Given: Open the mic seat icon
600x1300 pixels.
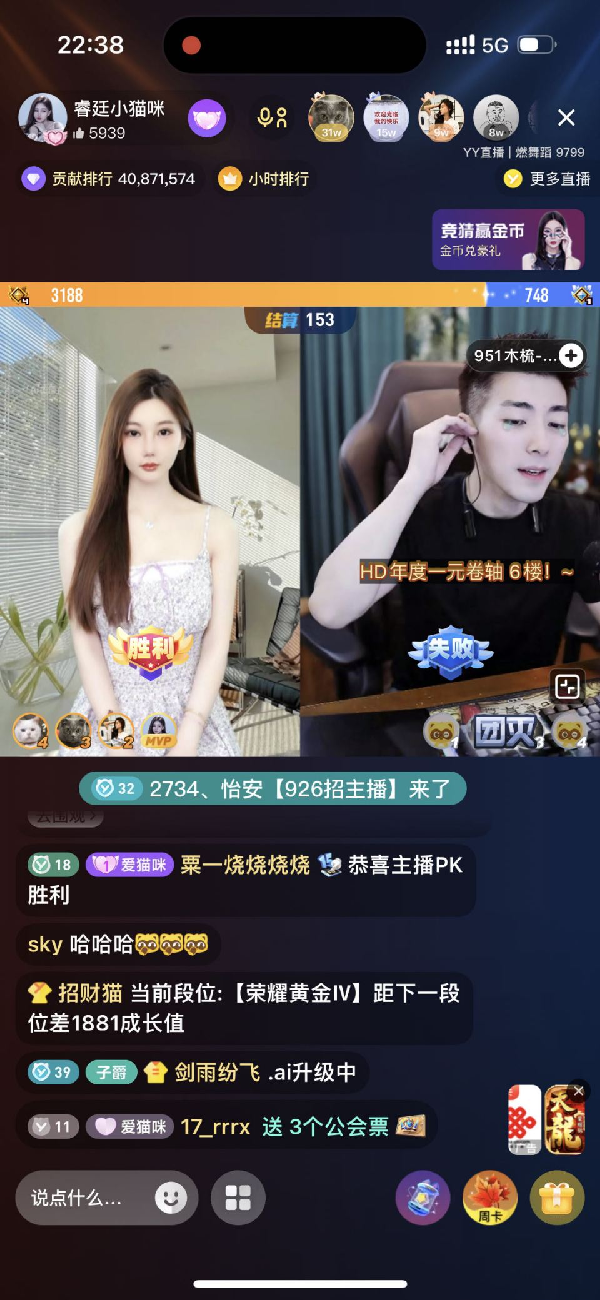Looking at the screenshot, I should pos(272,118).
